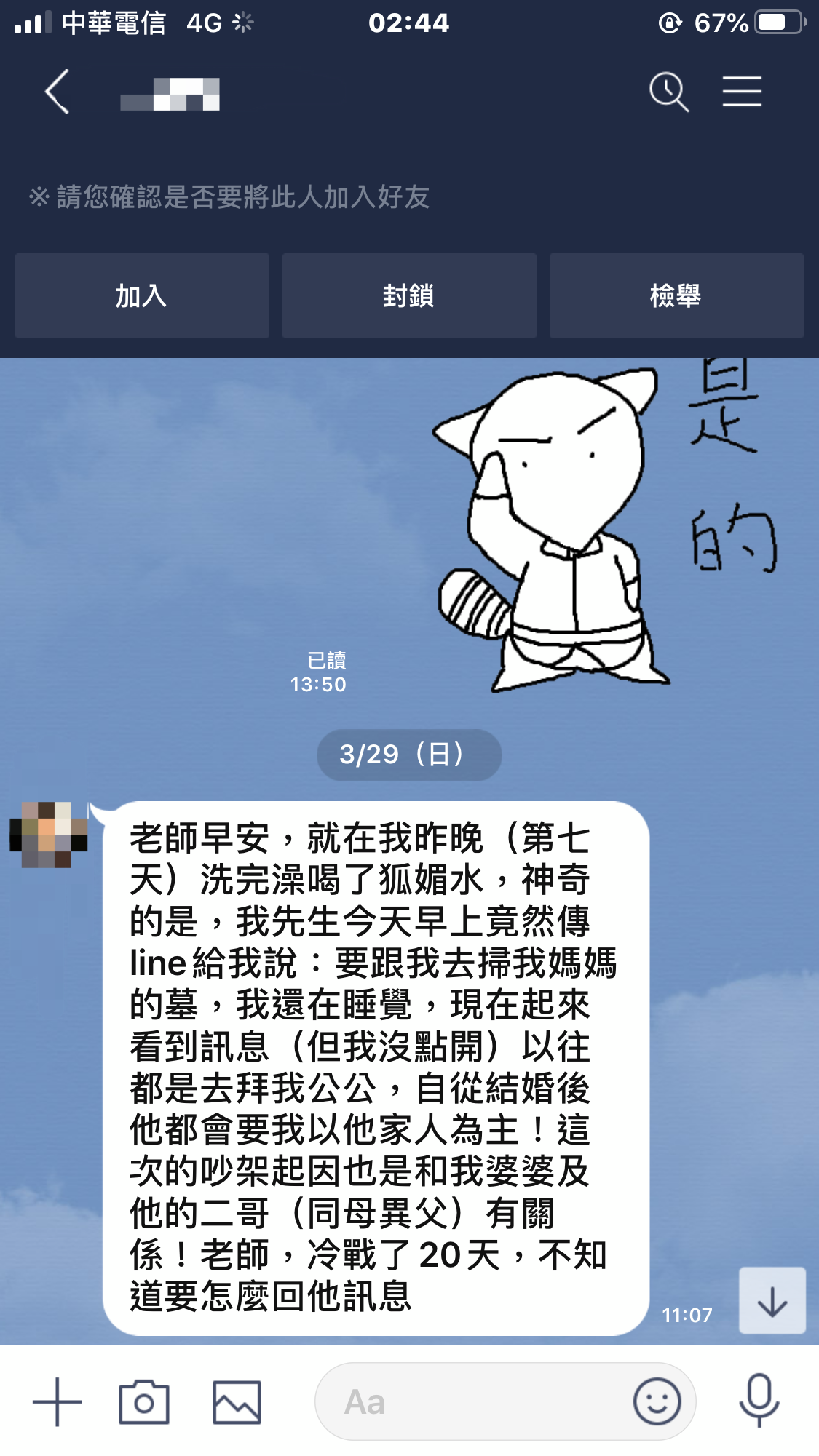Viewport: 819px width, 1456px height.
Task: Go back to the chat list
Action: click(57, 92)
